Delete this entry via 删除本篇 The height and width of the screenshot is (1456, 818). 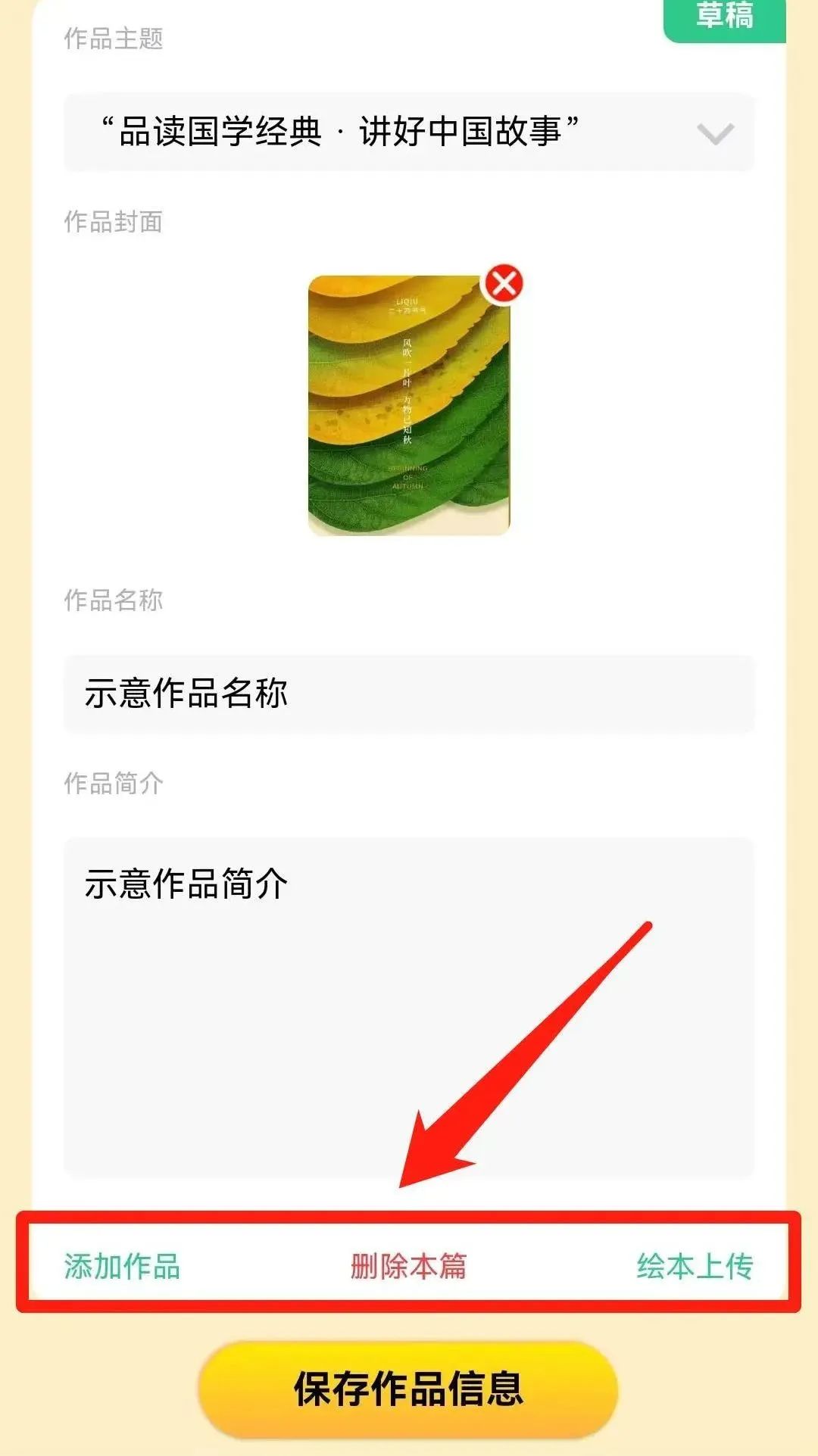click(408, 1267)
